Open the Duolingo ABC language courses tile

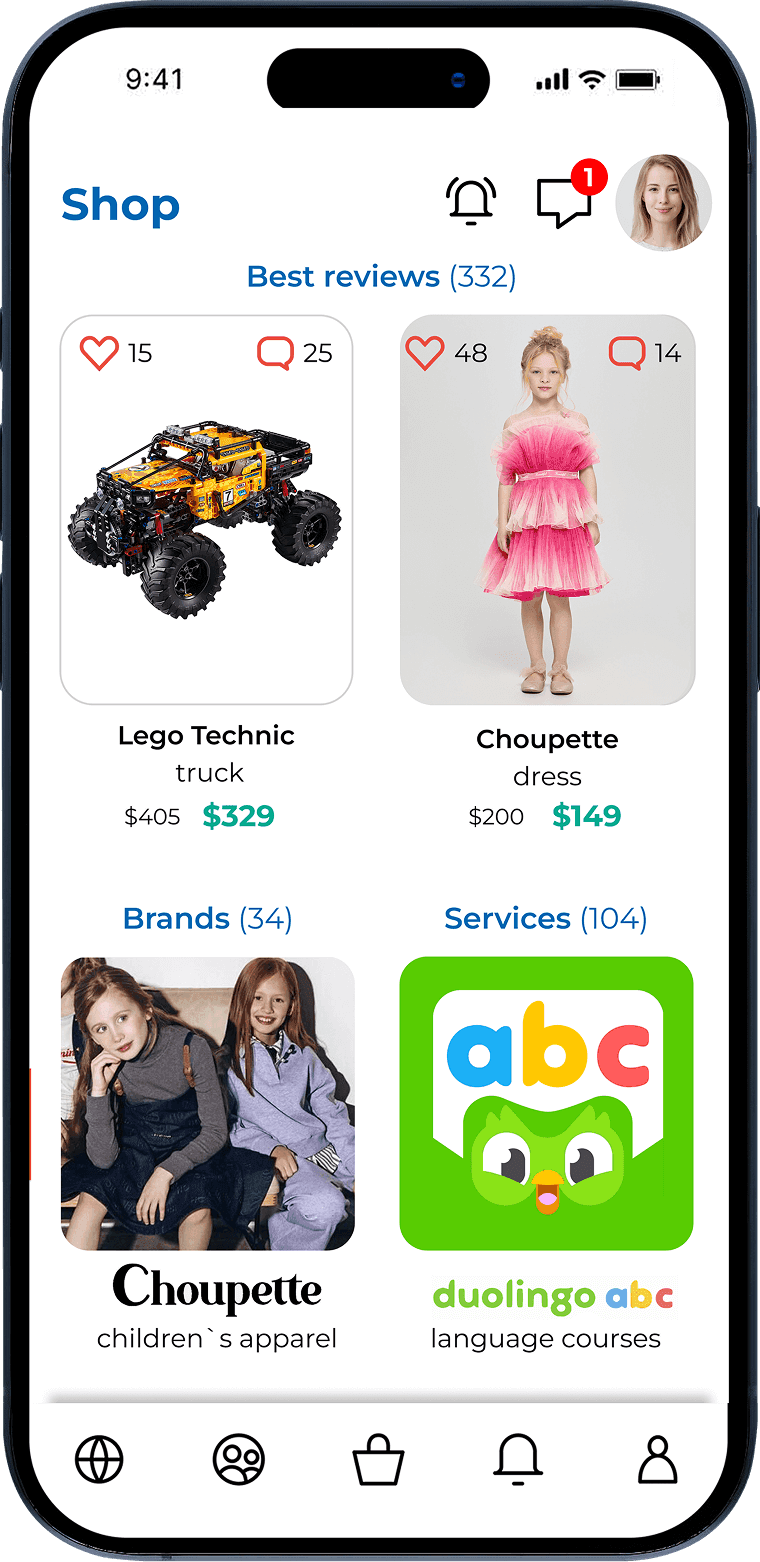click(546, 1103)
